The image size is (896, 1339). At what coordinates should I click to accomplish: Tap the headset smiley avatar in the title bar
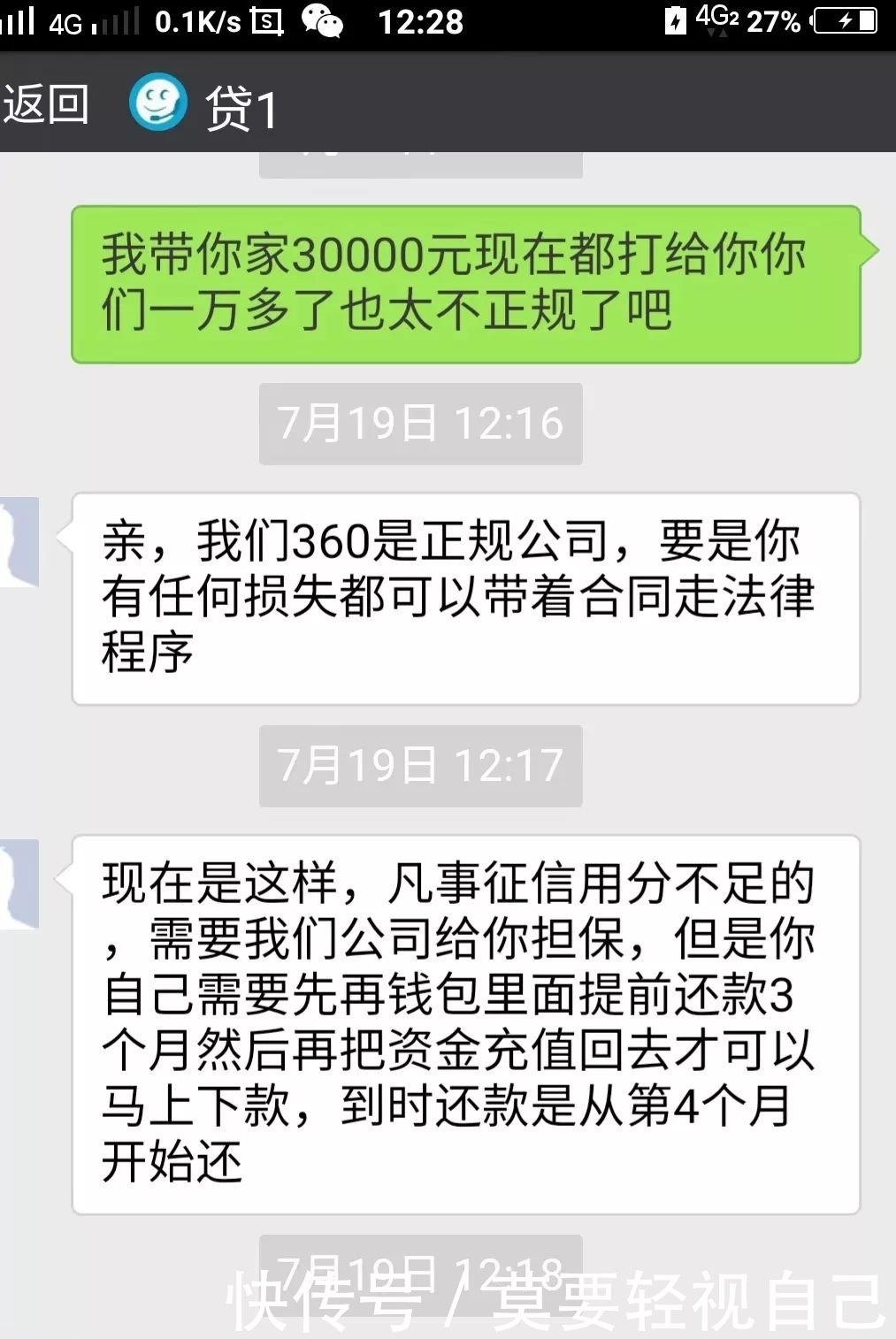[158, 102]
